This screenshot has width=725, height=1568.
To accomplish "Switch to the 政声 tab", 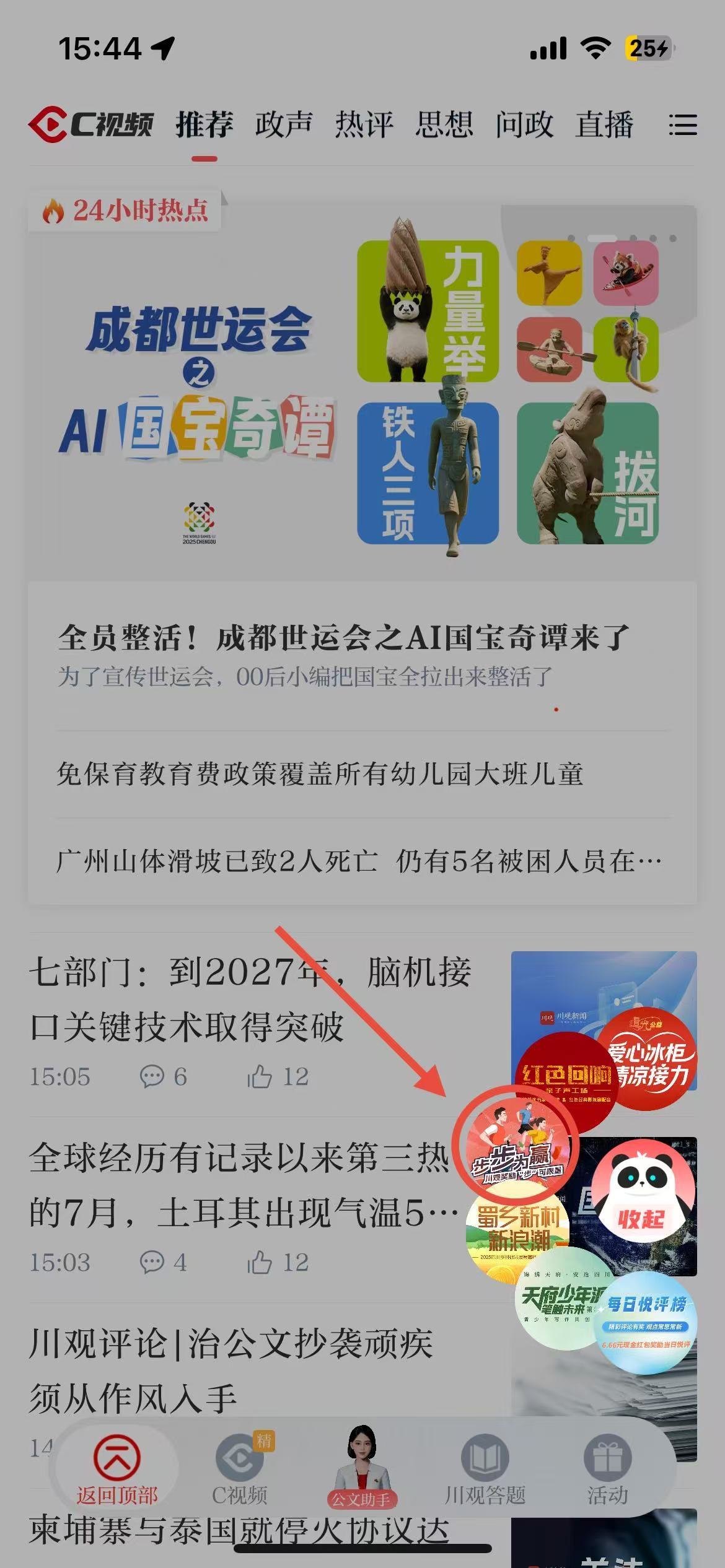I will (284, 124).
